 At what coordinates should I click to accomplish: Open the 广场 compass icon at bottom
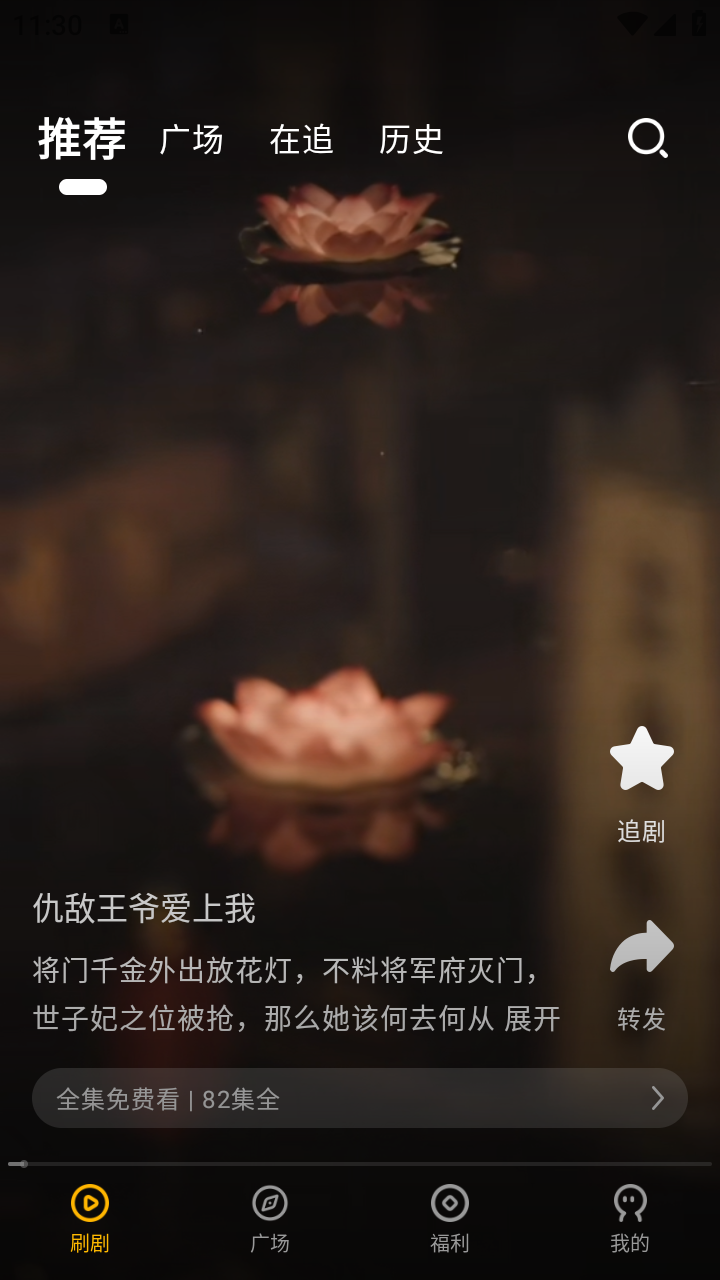pos(270,1204)
